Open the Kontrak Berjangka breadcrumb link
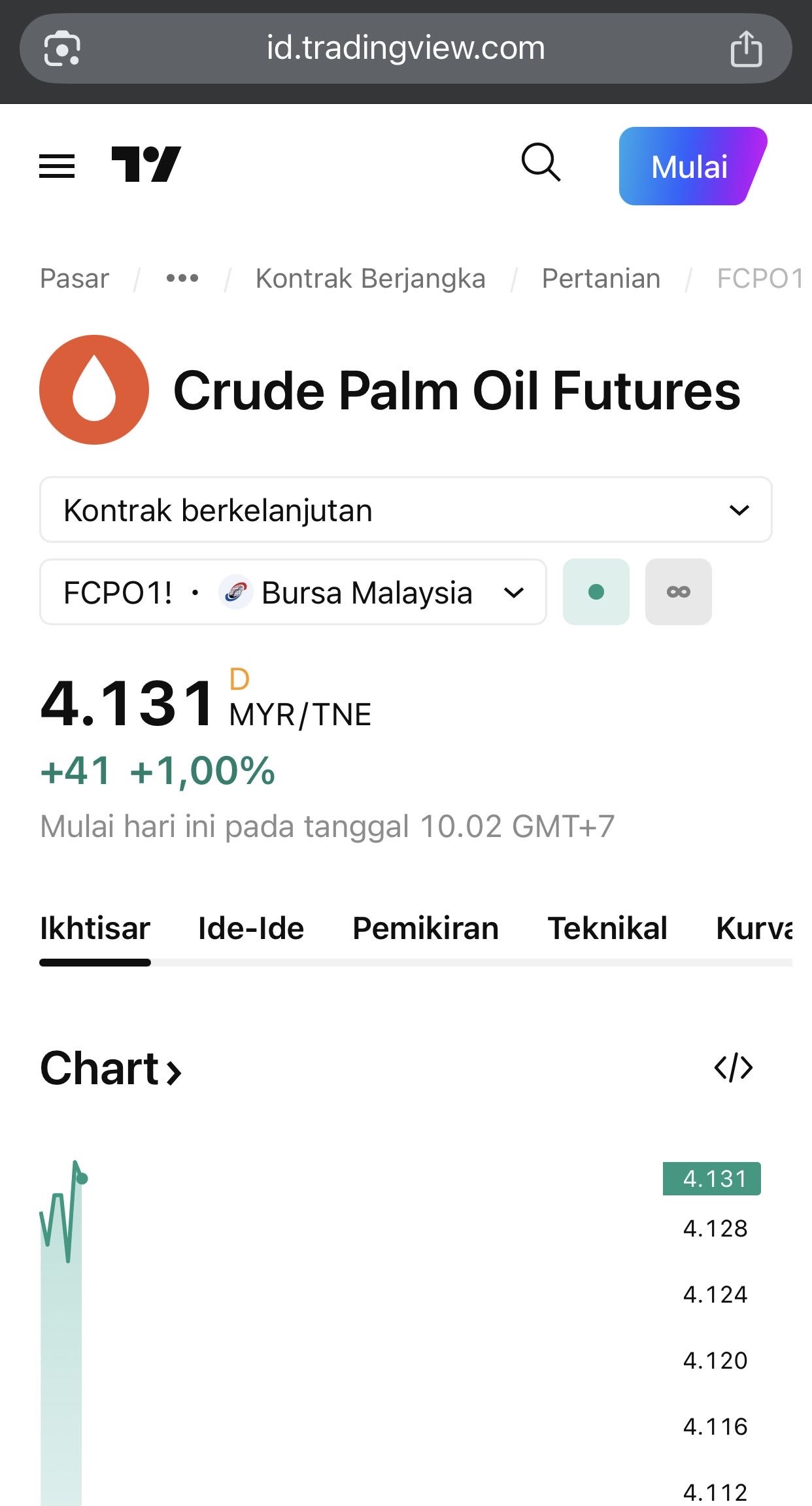 [x=370, y=279]
